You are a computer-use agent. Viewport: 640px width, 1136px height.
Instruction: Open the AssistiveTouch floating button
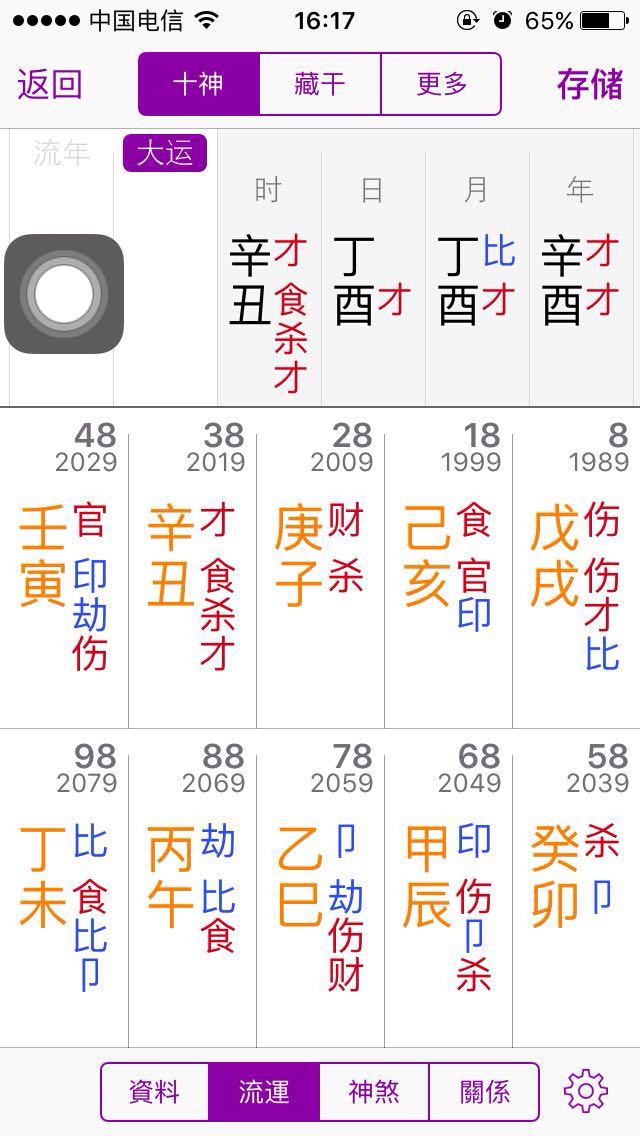pos(64,294)
